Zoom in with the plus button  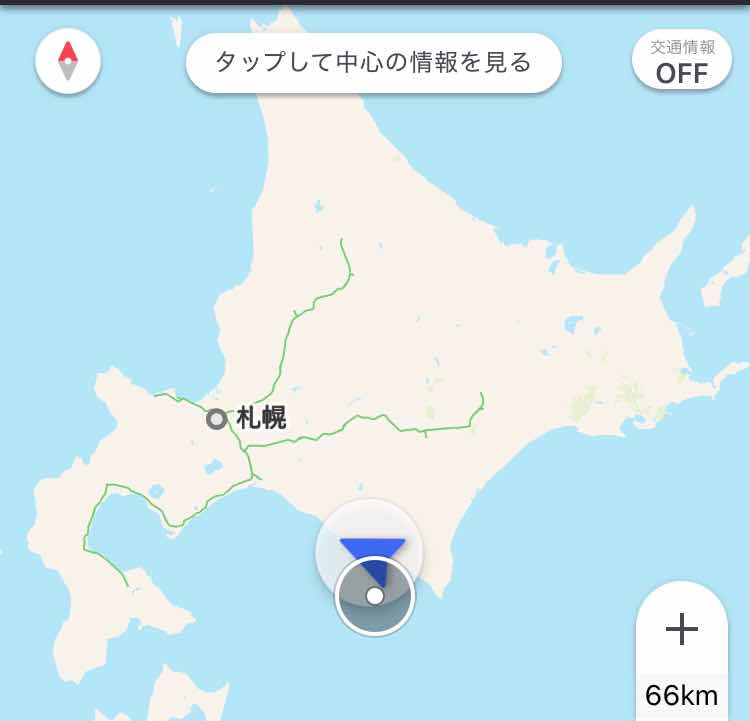click(x=682, y=629)
